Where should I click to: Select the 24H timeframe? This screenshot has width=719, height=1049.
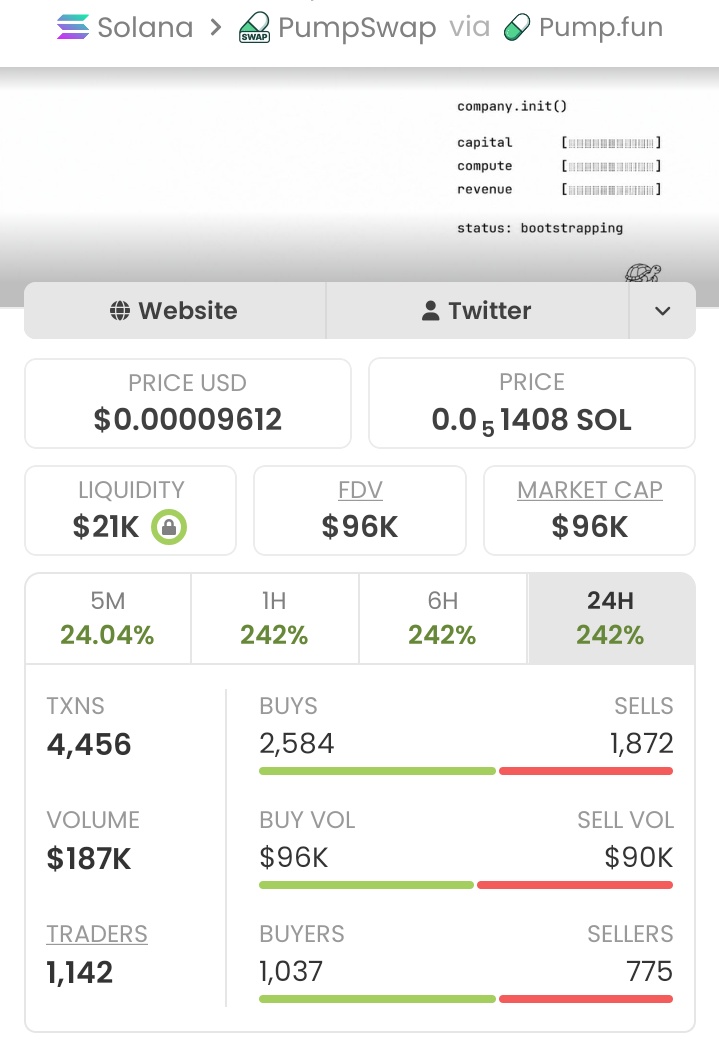coord(611,618)
